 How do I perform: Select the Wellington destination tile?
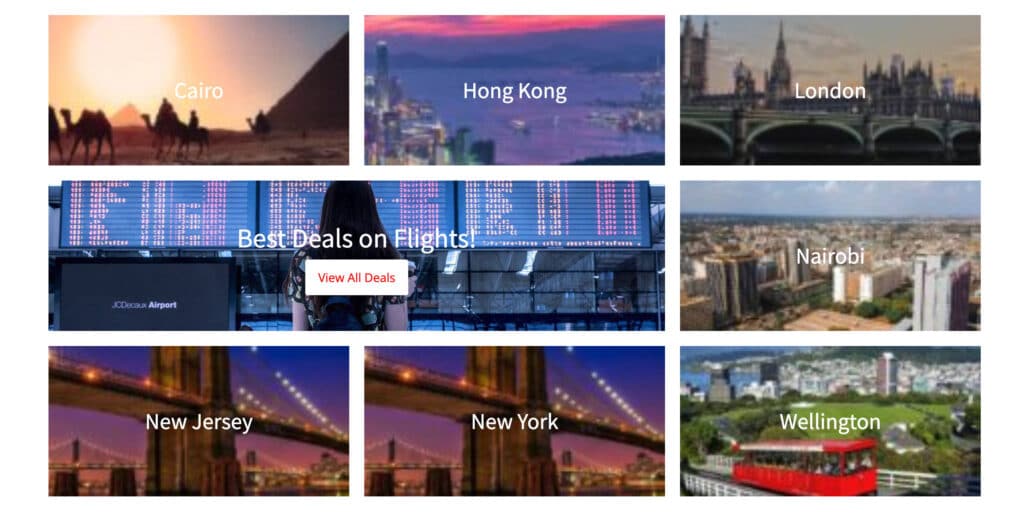[830, 421]
